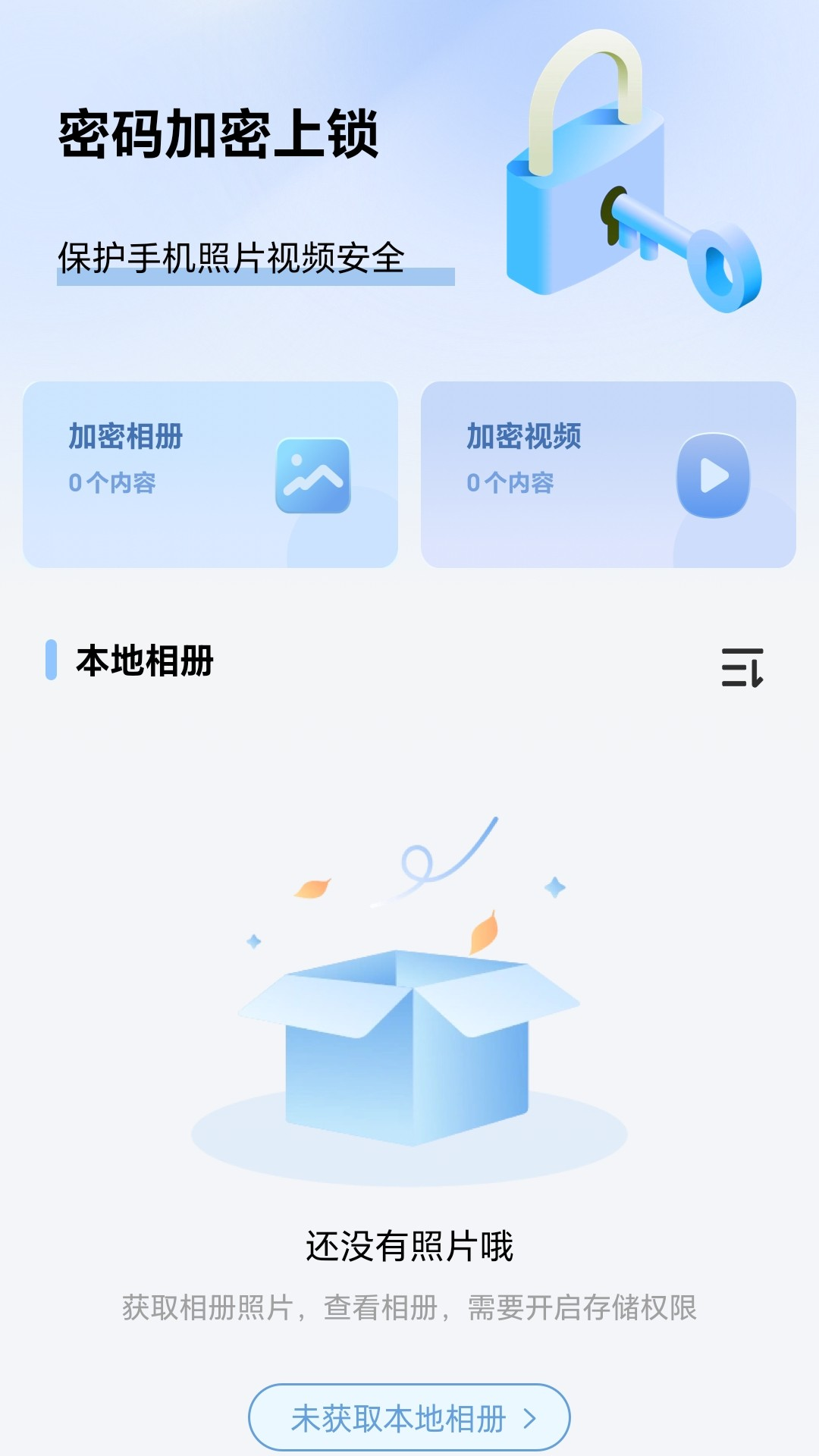Tap the 0 个内容 count under 加密相册
Image resolution: width=819 pixels, height=1456 pixels.
coord(114,481)
